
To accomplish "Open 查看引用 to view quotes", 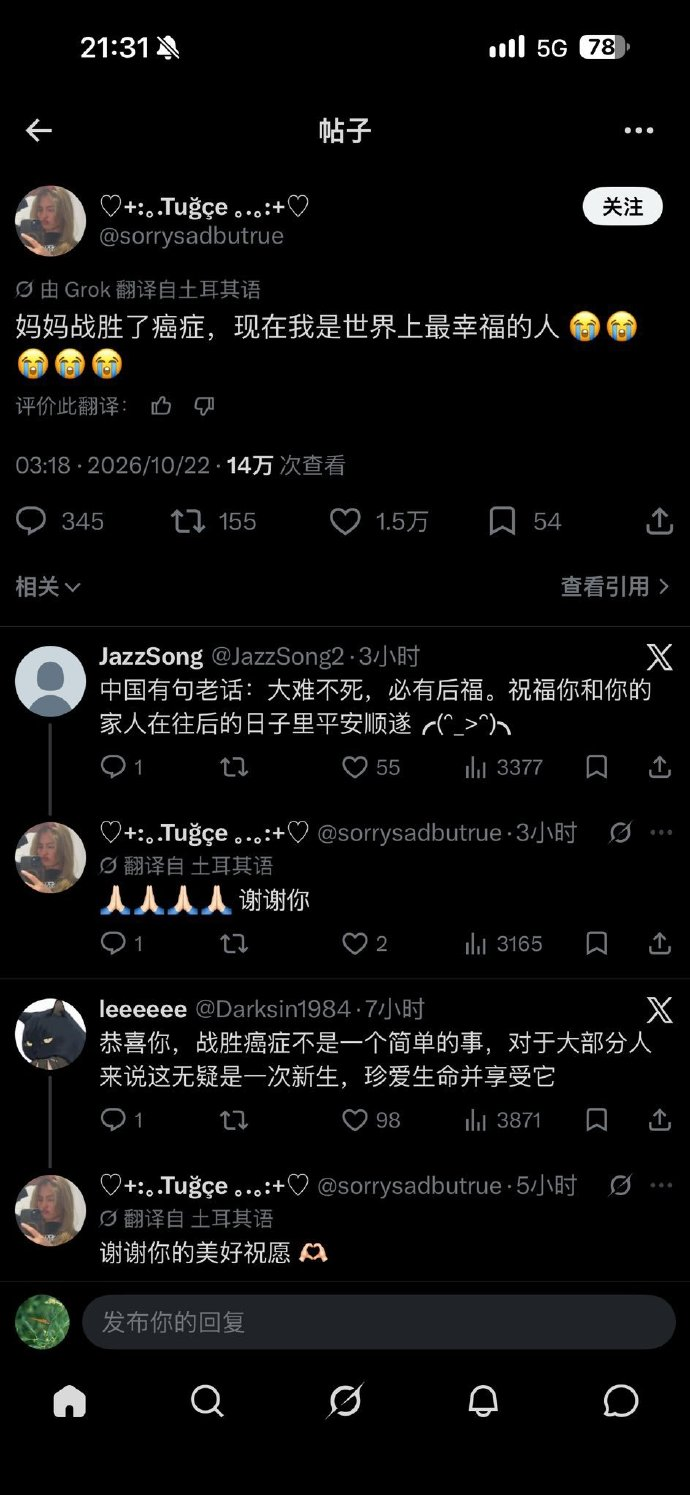I will 615,587.
